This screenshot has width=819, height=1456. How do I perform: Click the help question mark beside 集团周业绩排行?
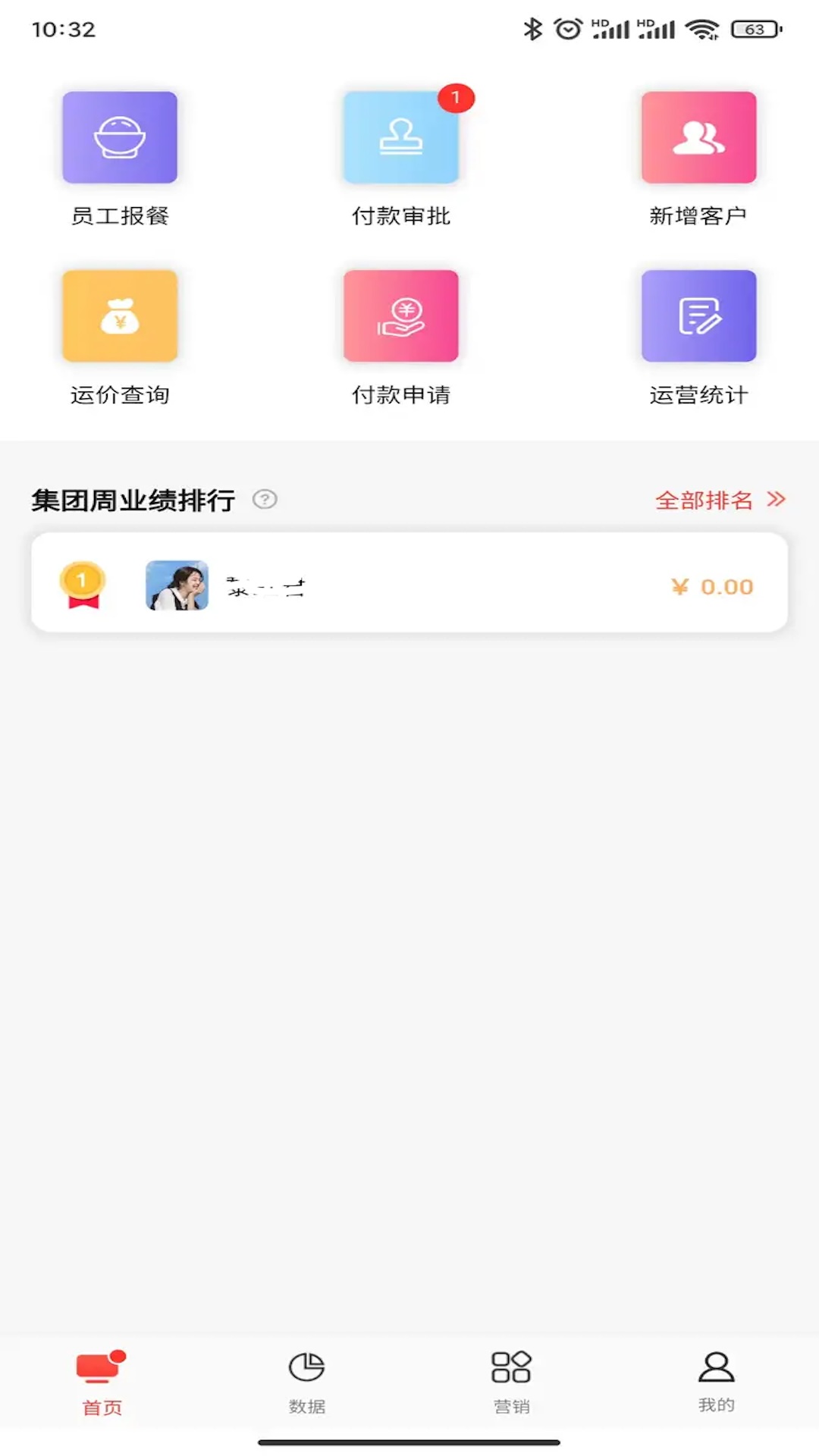[x=265, y=500]
